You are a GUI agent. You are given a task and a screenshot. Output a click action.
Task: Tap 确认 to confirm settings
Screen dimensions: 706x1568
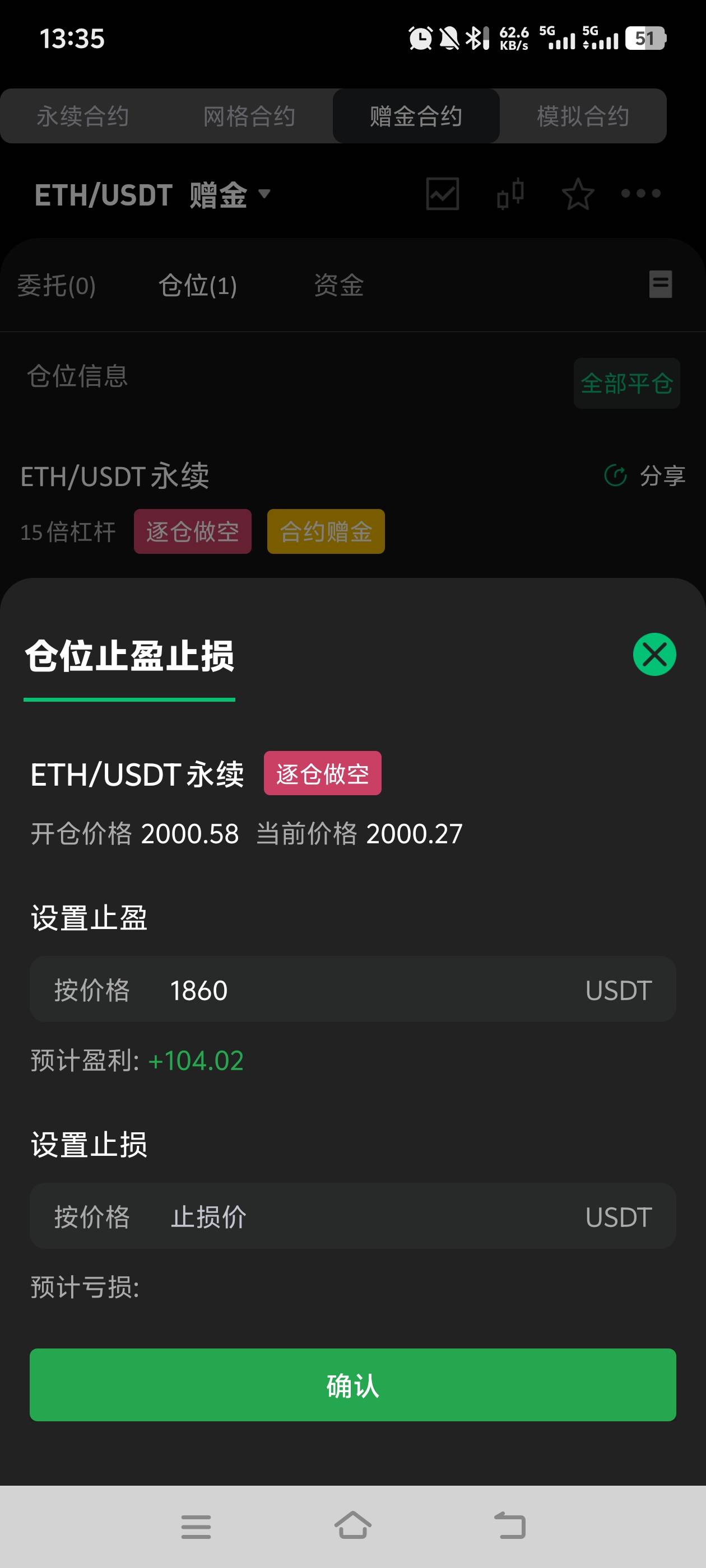(352, 1385)
